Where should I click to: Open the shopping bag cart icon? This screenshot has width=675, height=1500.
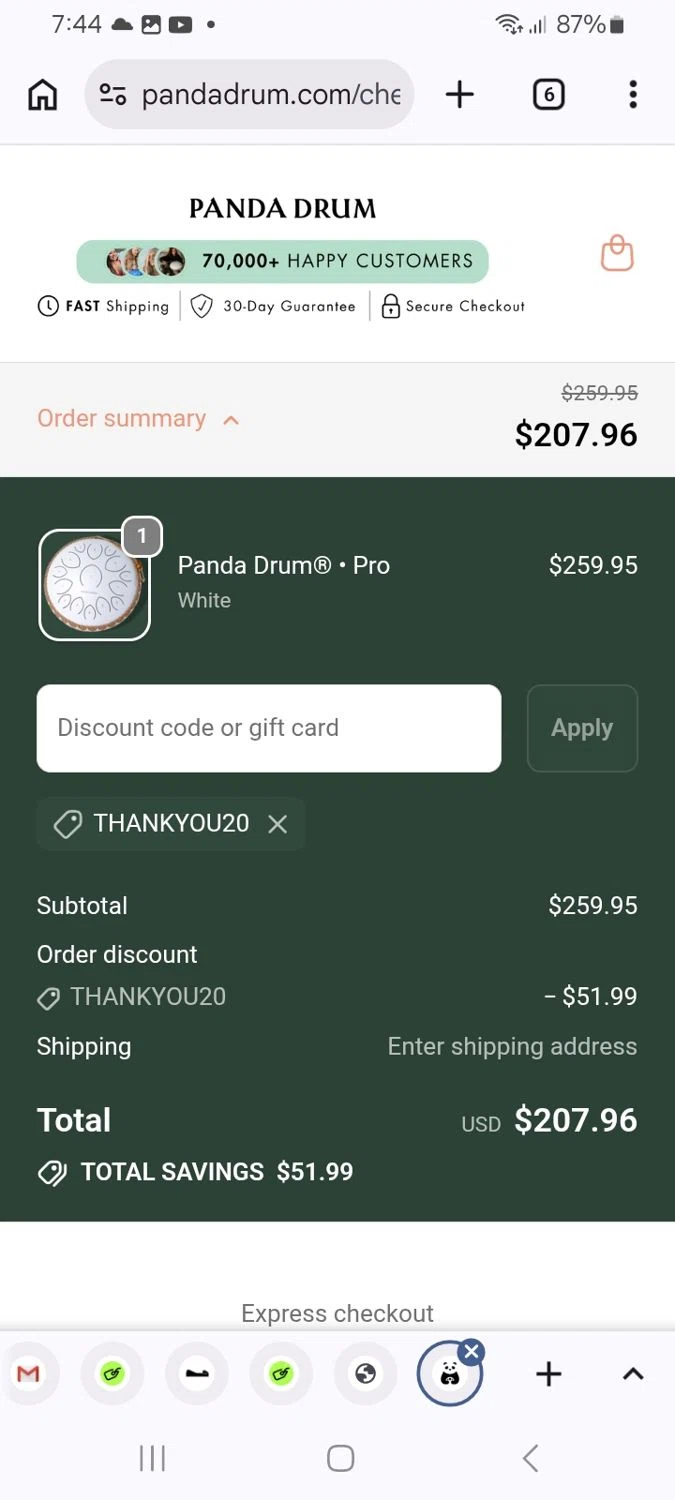tap(617, 254)
